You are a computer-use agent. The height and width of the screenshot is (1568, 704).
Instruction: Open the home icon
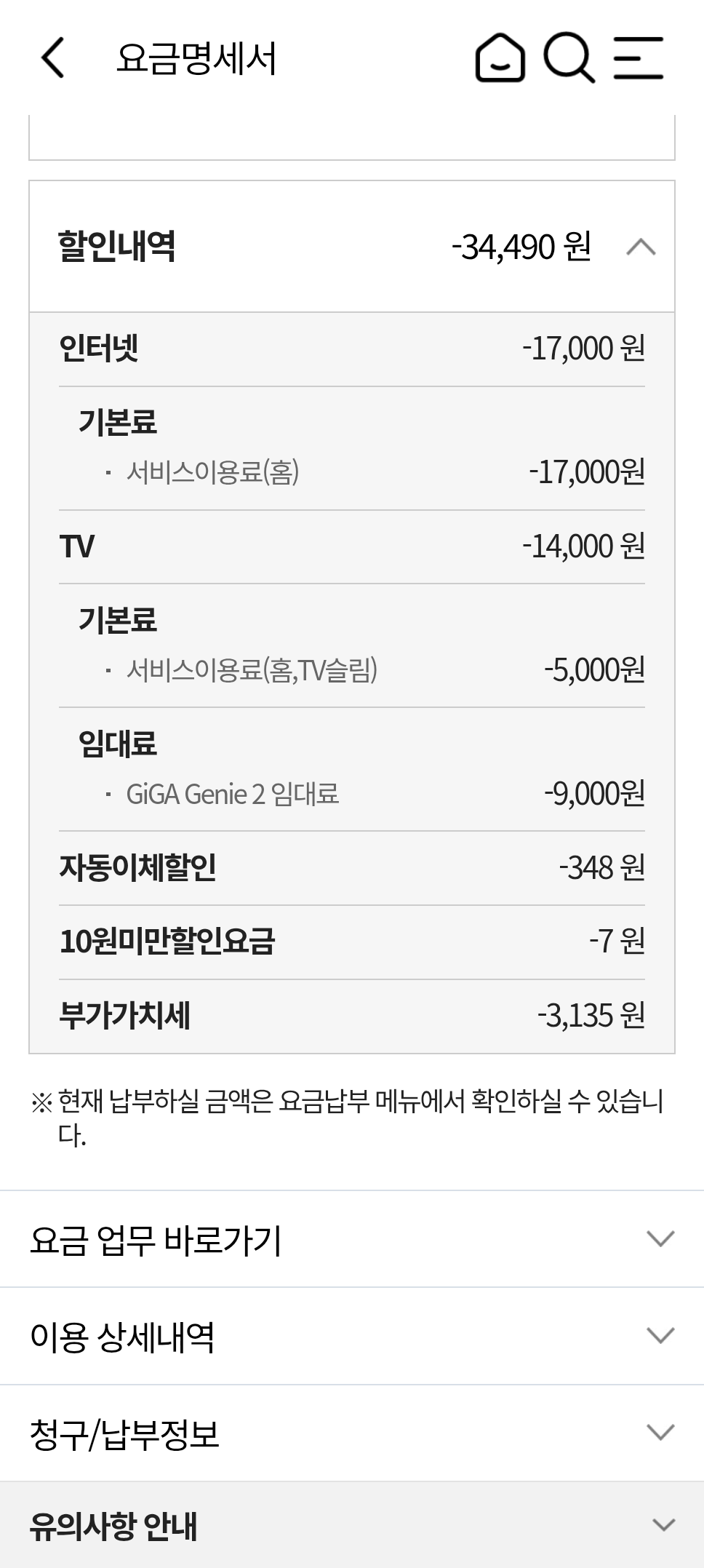(x=500, y=58)
